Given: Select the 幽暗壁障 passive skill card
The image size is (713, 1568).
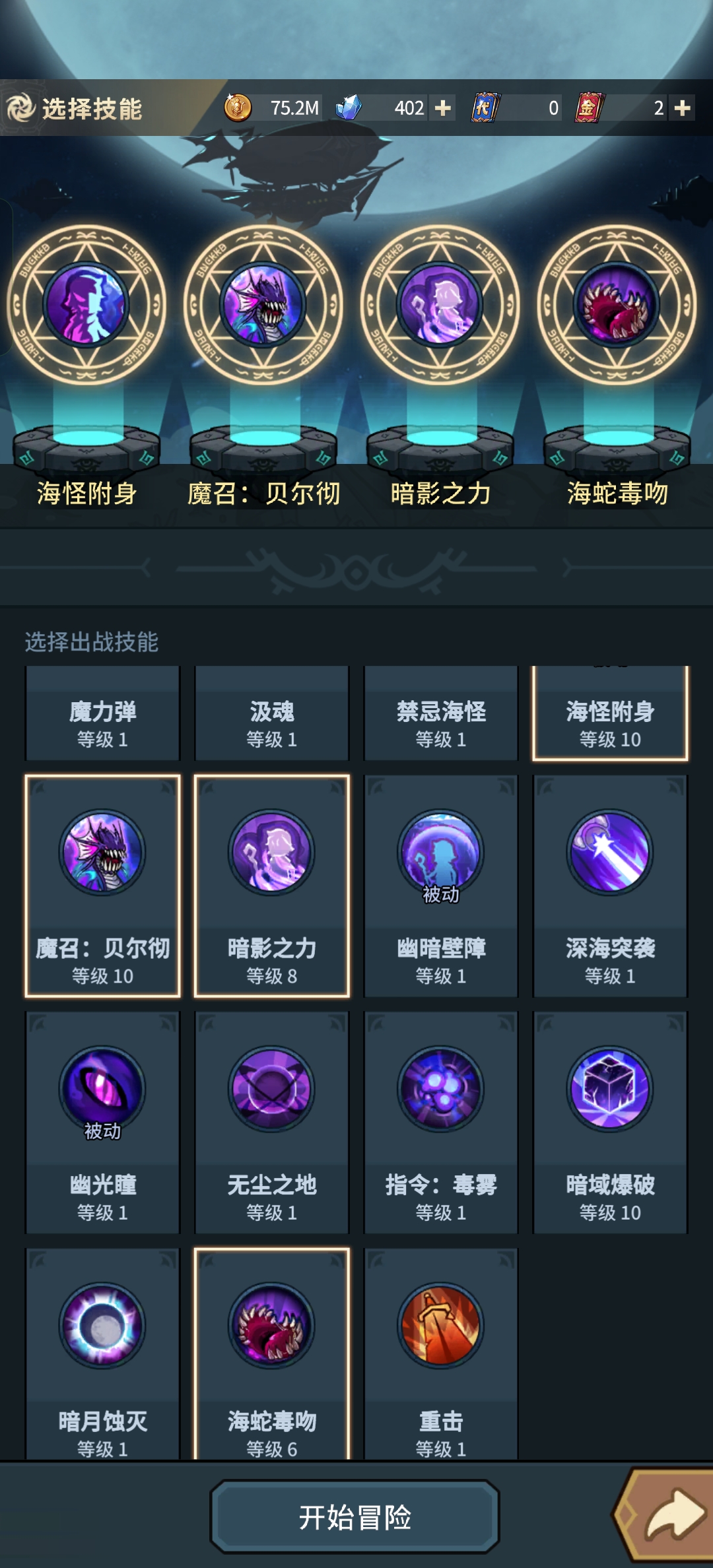Looking at the screenshot, I should point(440,886).
